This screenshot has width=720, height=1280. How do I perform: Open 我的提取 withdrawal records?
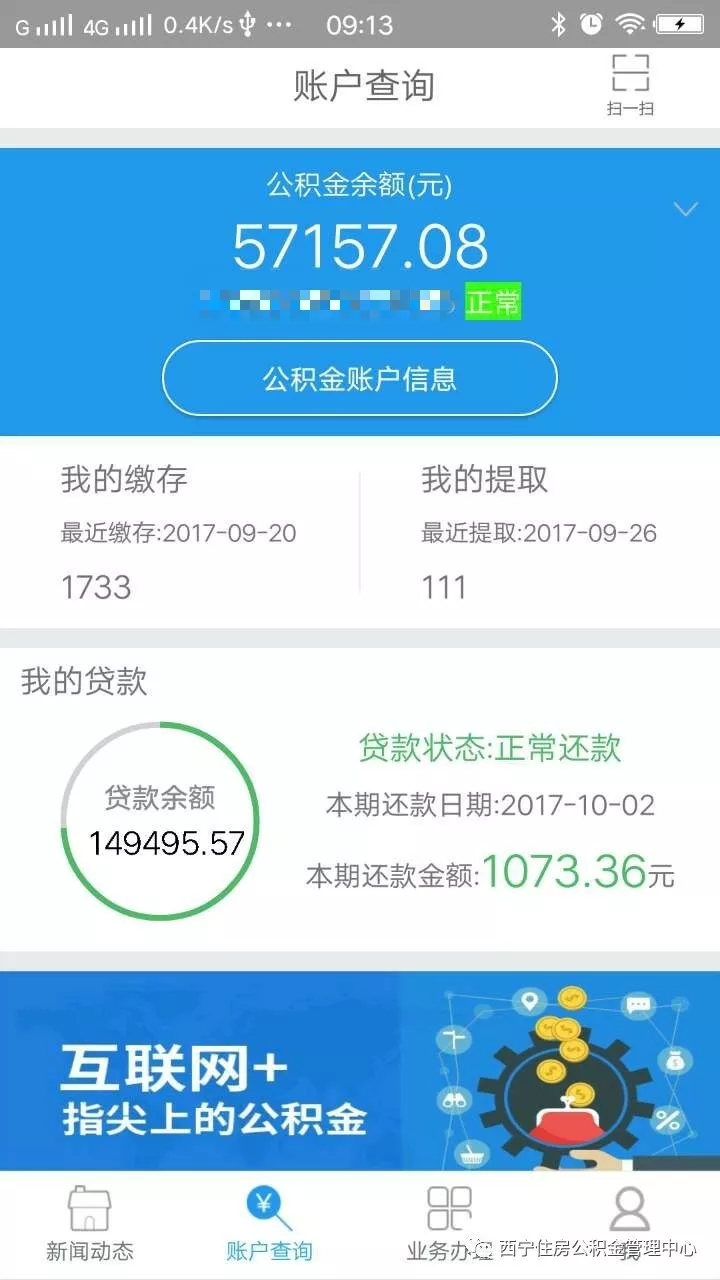click(540, 531)
